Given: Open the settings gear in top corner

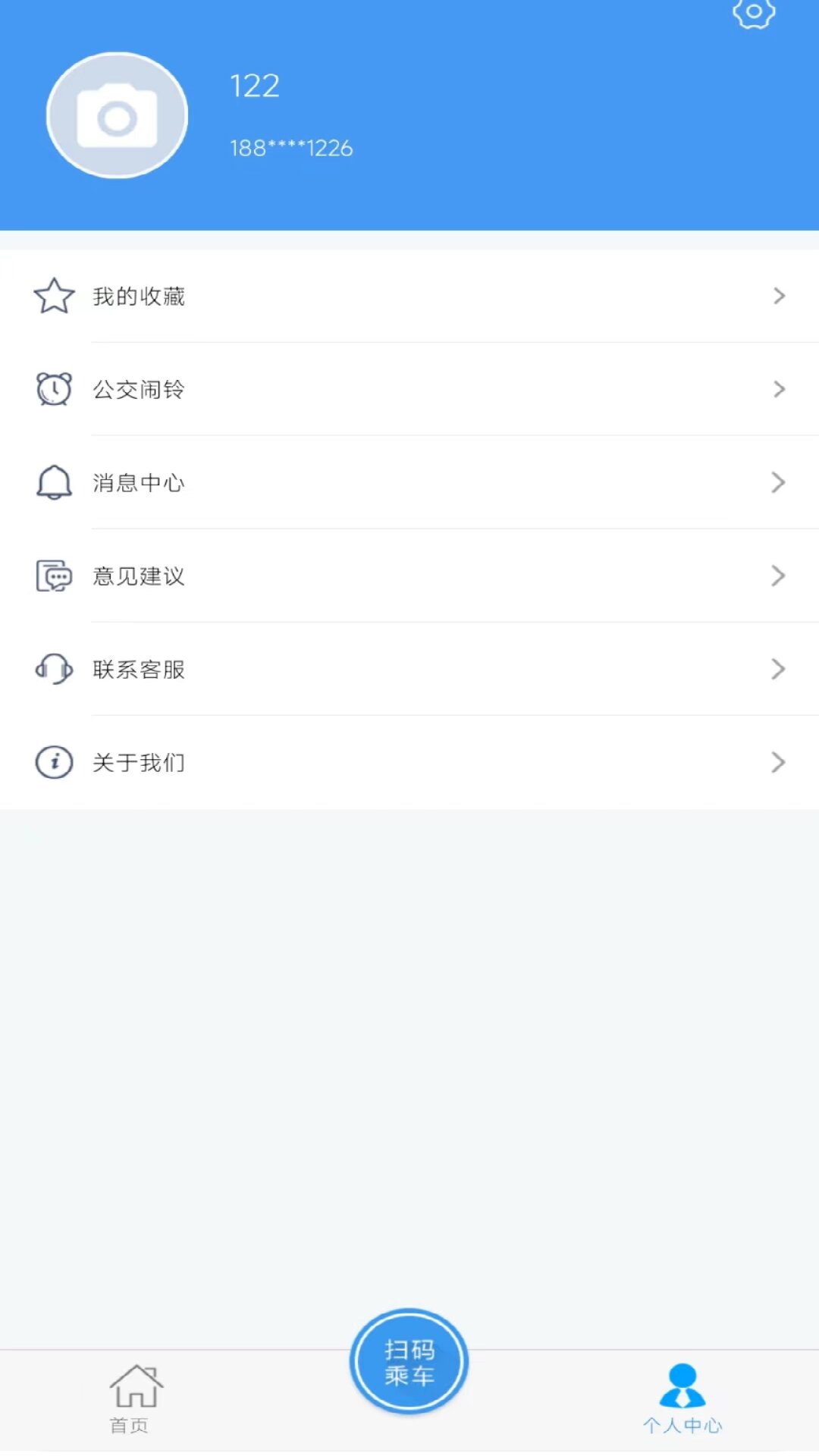Looking at the screenshot, I should point(754,12).
